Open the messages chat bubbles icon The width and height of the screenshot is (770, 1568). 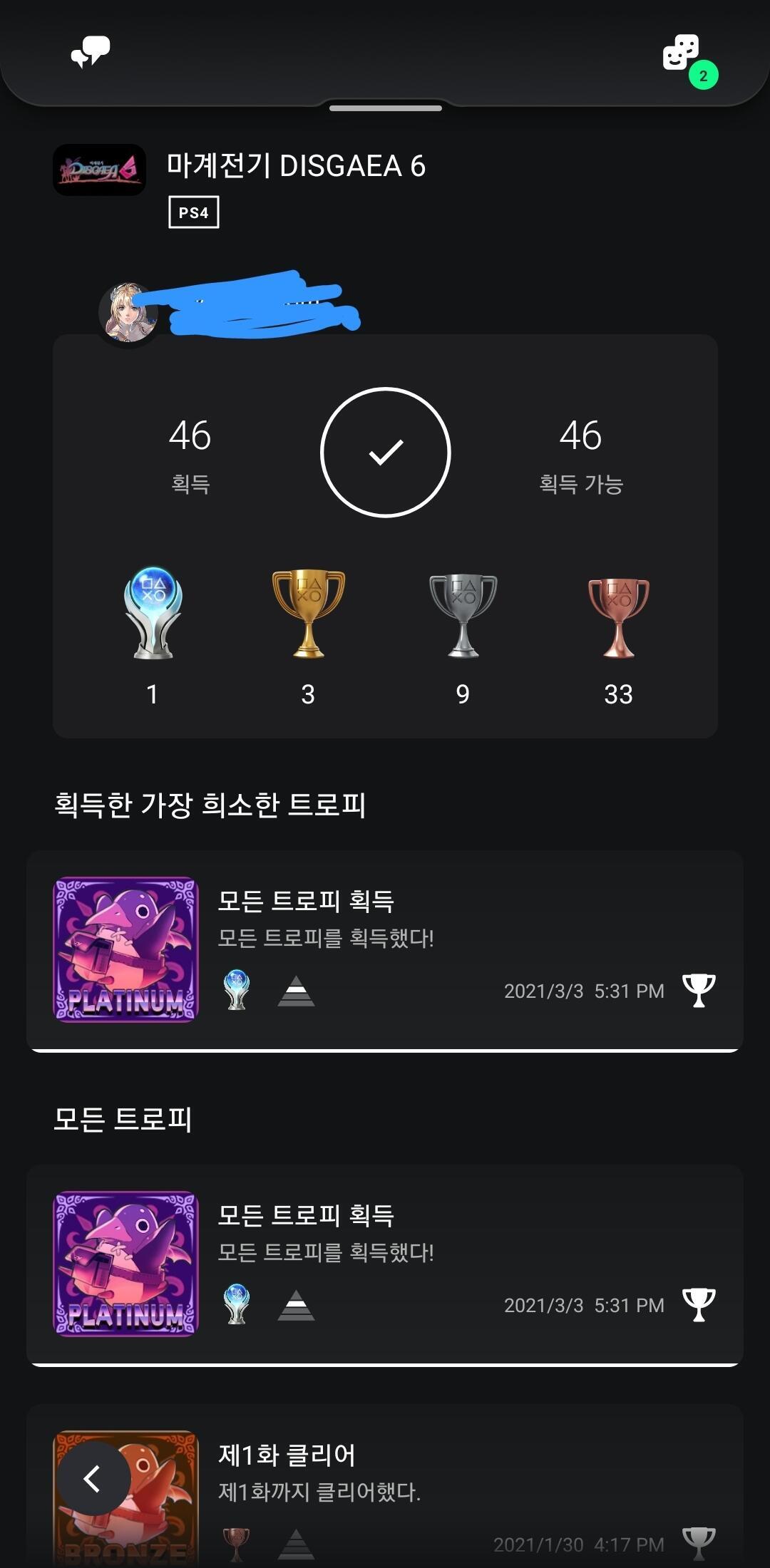click(x=91, y=52)
